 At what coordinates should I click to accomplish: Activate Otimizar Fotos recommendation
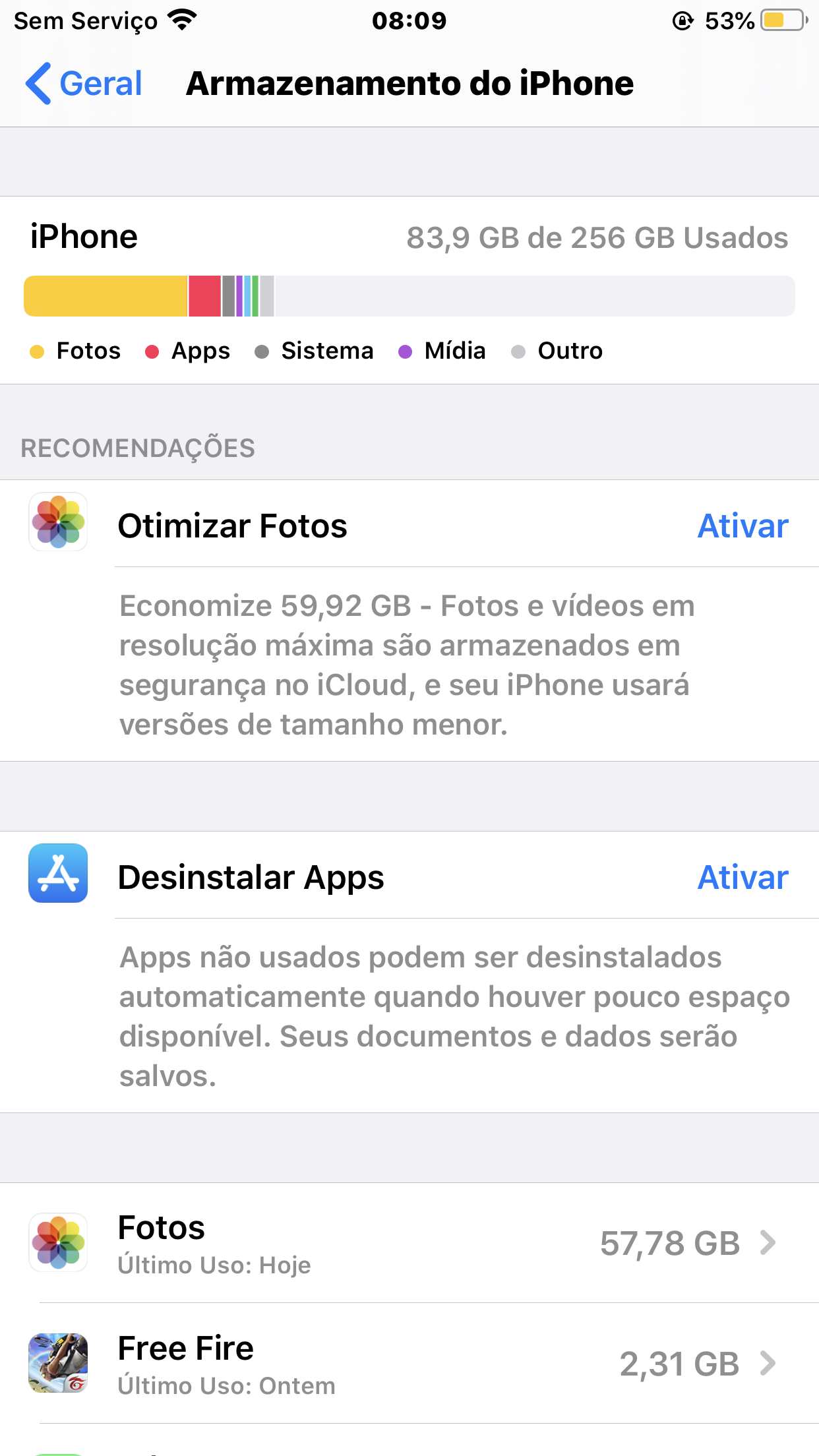pos(743,526)
